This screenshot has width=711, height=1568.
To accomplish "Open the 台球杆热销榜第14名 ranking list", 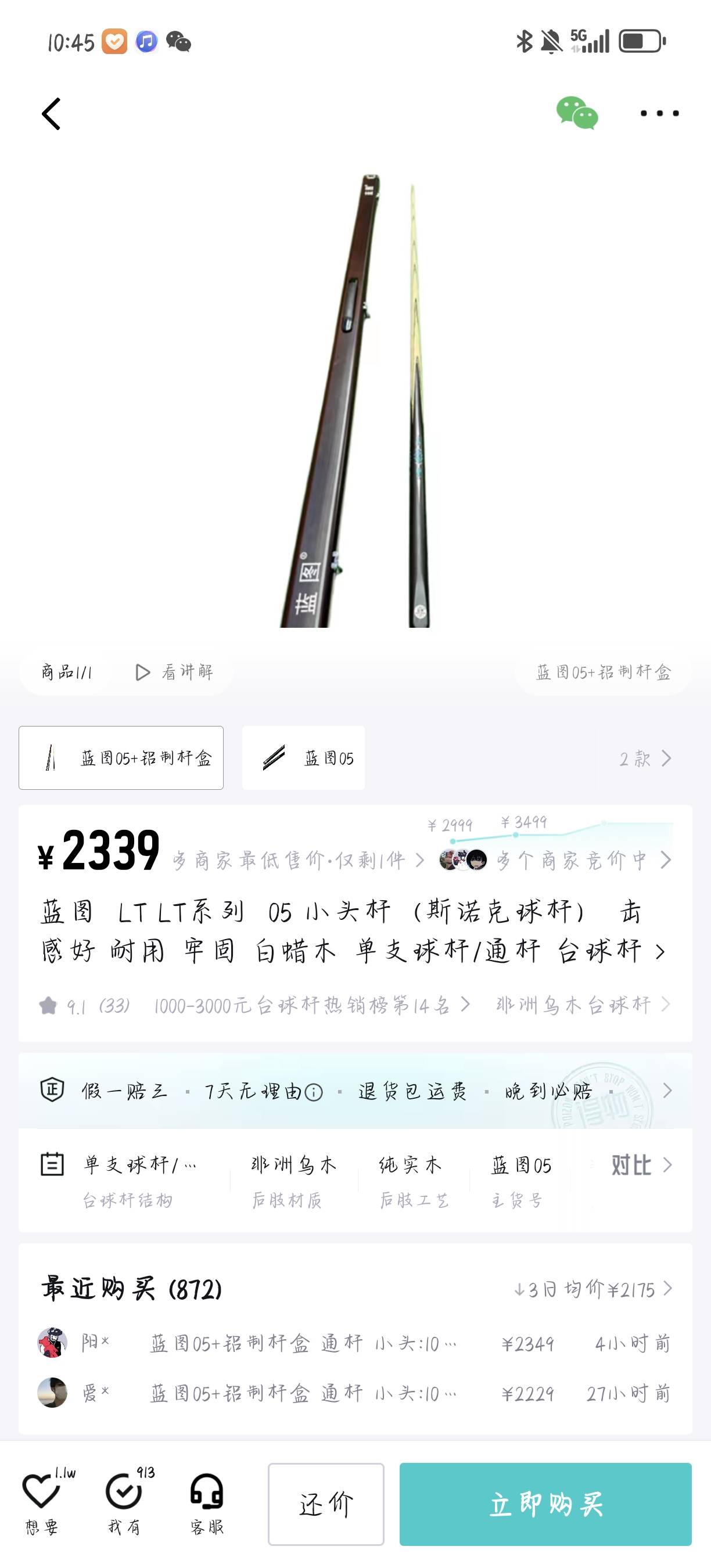I will coord(310,1005).
